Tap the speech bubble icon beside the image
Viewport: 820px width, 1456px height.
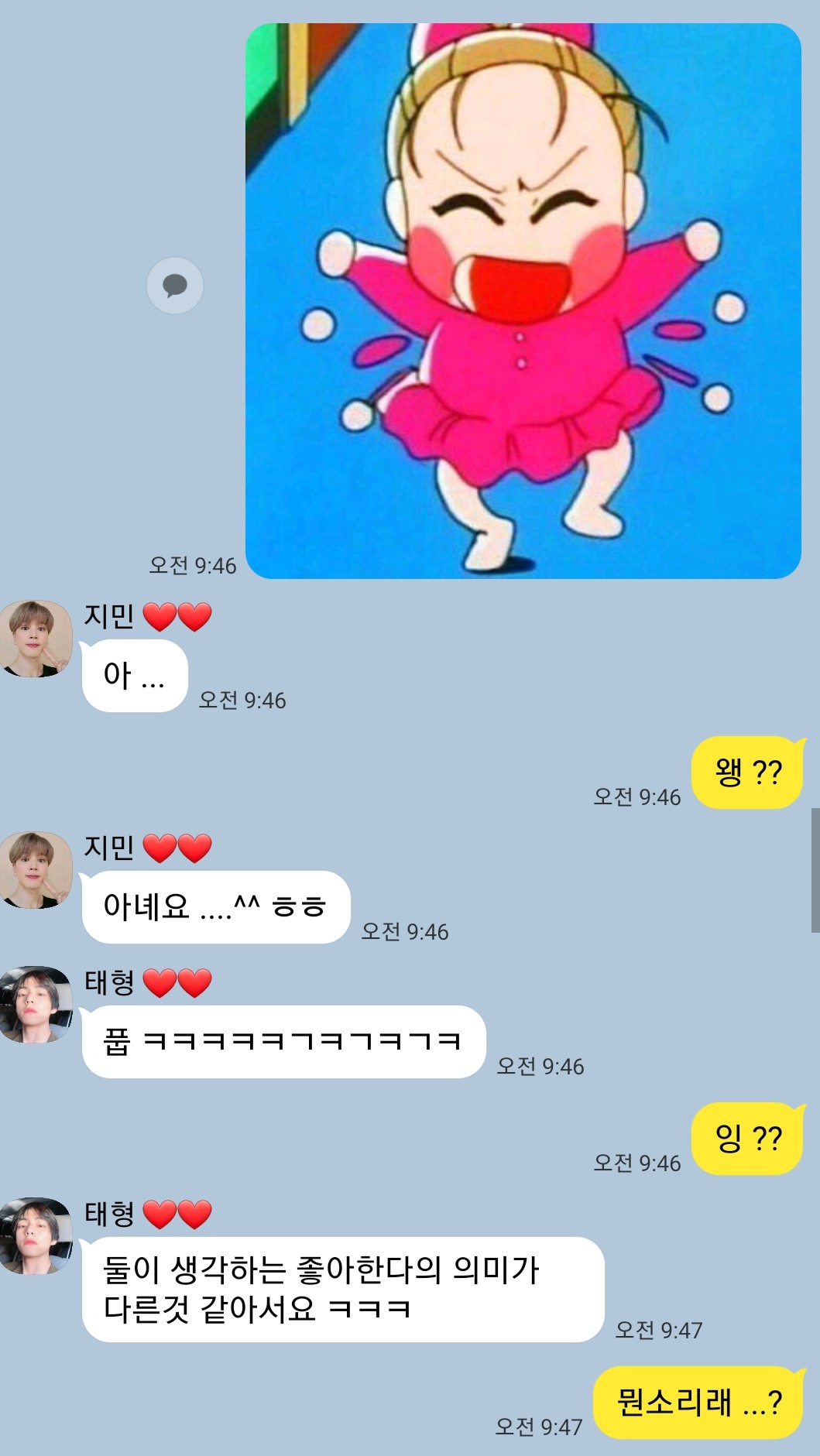pos(175,286)
